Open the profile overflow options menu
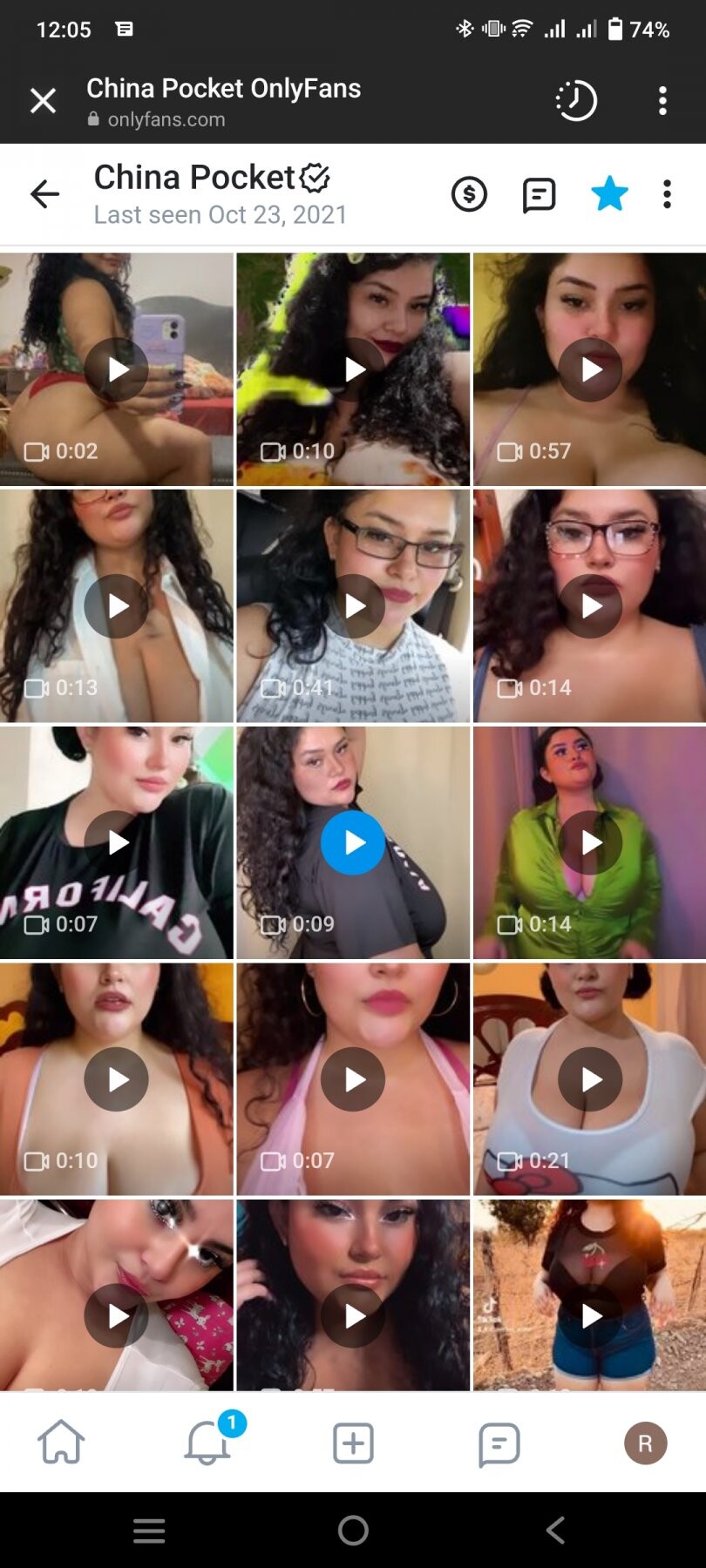This screenshot has width=706, height=1568. (667, 194)
